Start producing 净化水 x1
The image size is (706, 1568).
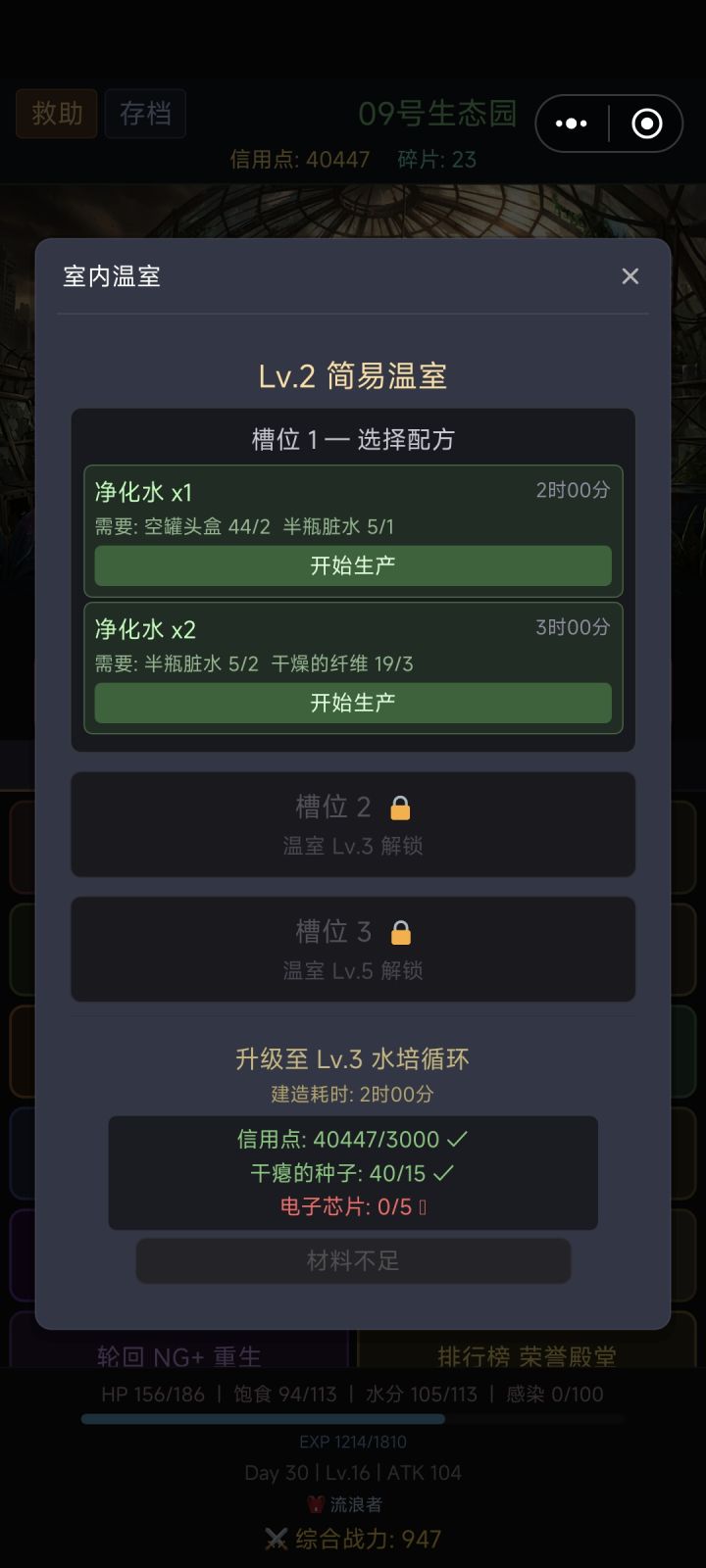pos(353,566)
